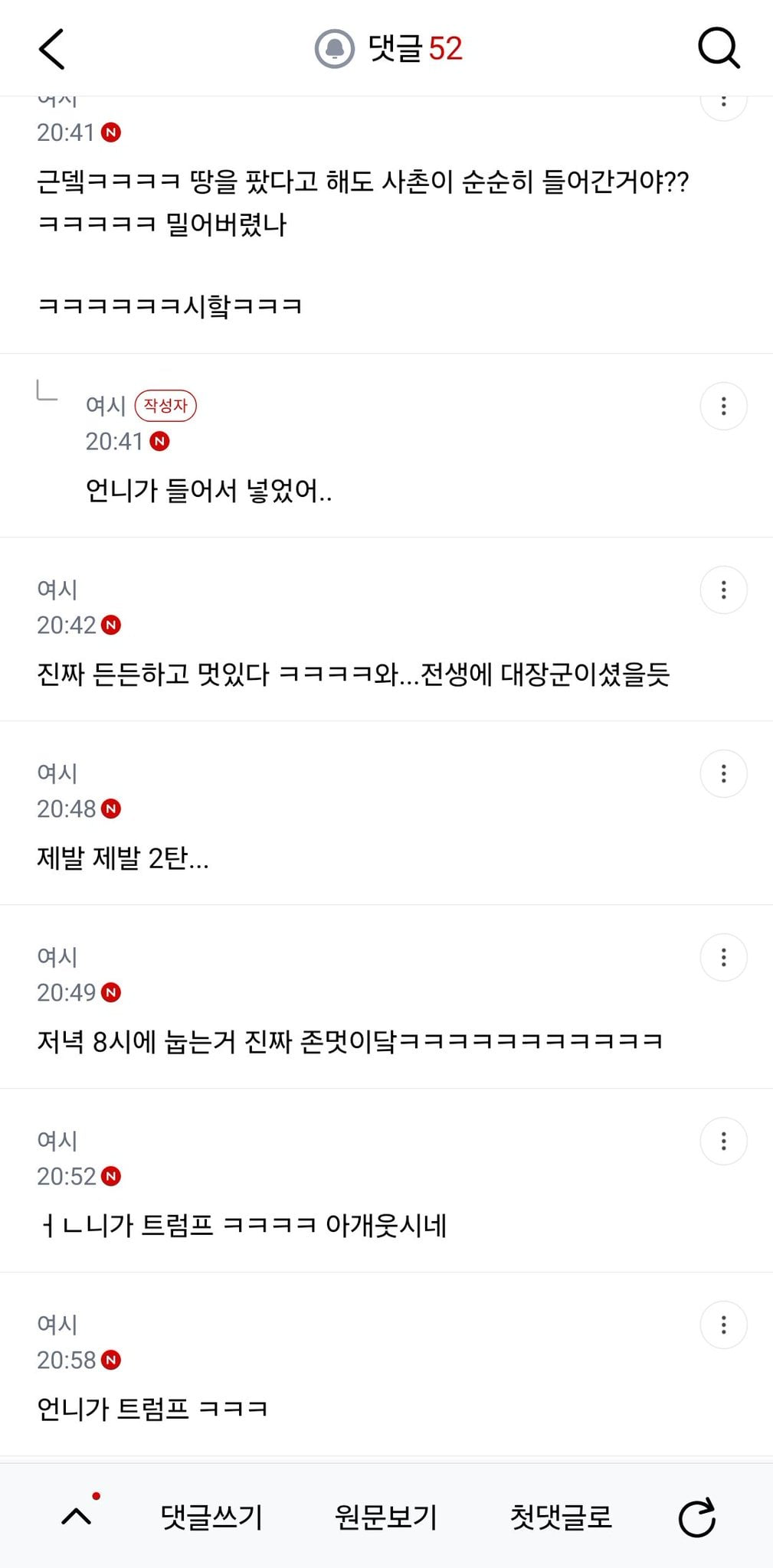
Task: Tap the up-arrow icon in the bottom bar
Action: (77, 1516)
